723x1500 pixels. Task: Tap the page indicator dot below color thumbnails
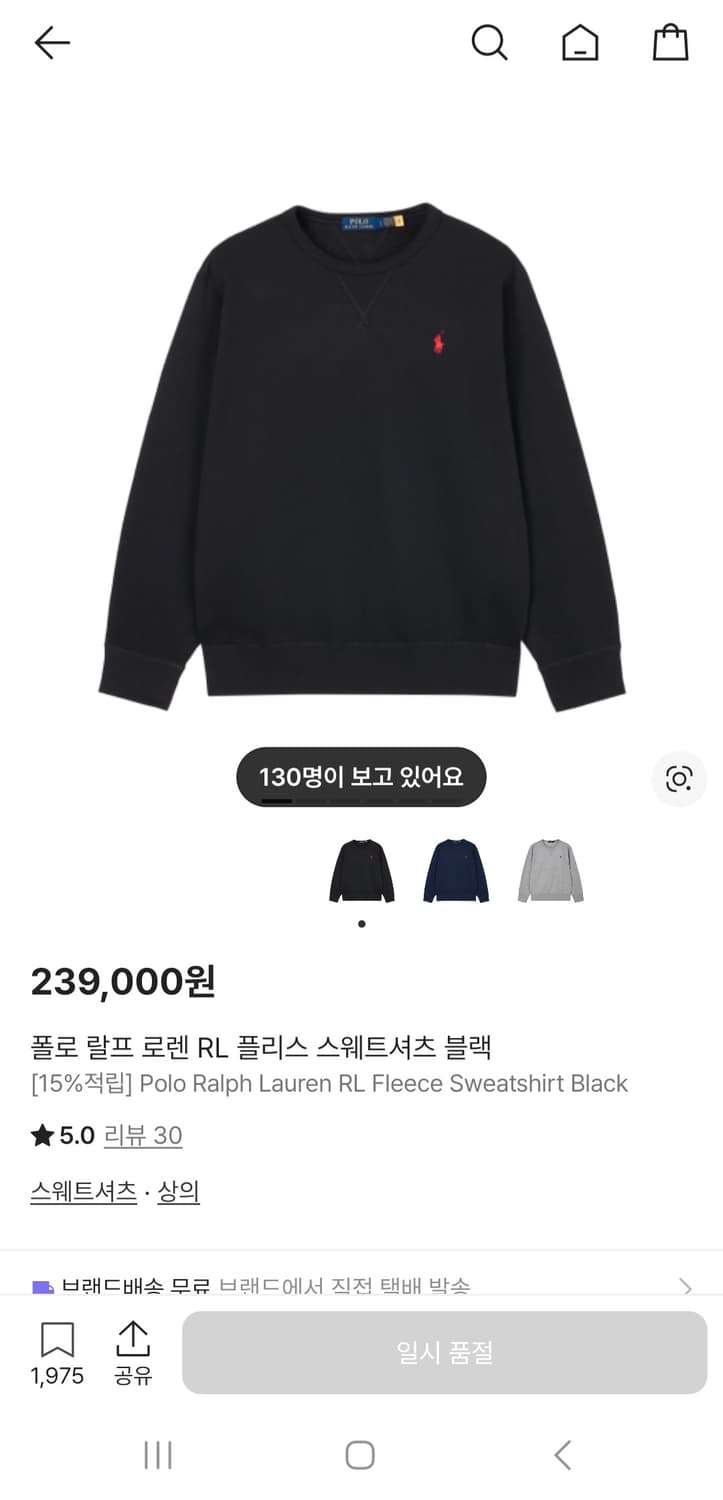[x=361, y=924]
